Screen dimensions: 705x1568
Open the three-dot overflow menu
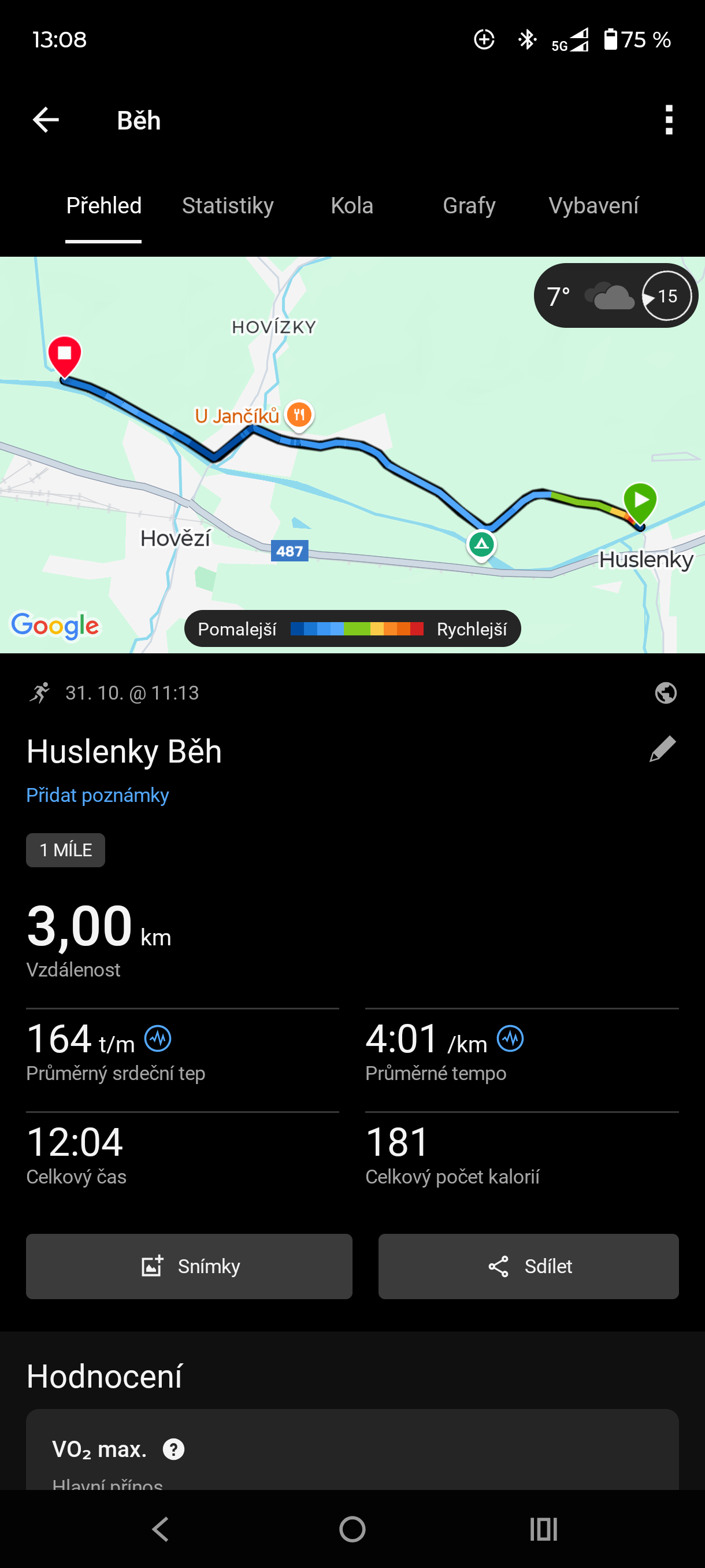pyautogui.click(x=669, y=120)
